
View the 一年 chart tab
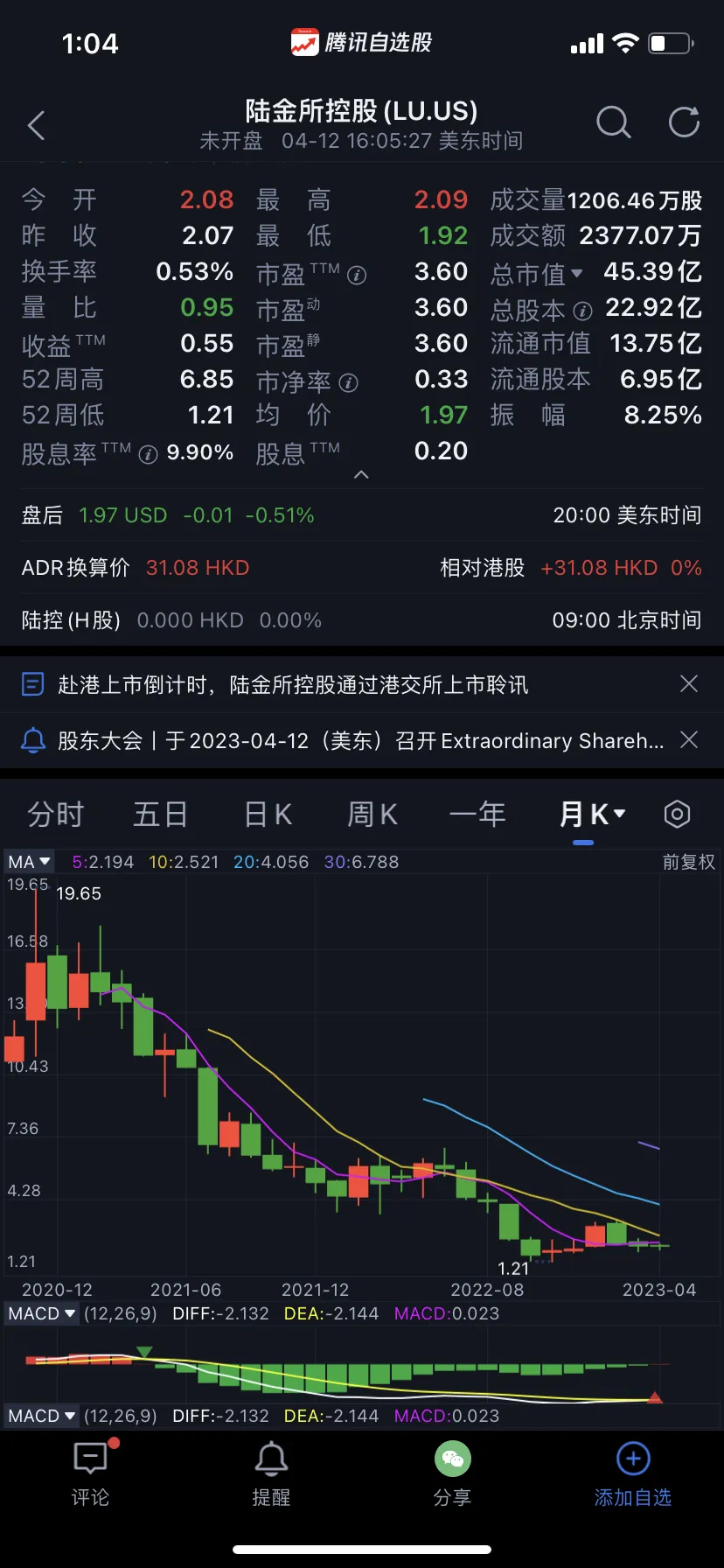pos(477,815)
